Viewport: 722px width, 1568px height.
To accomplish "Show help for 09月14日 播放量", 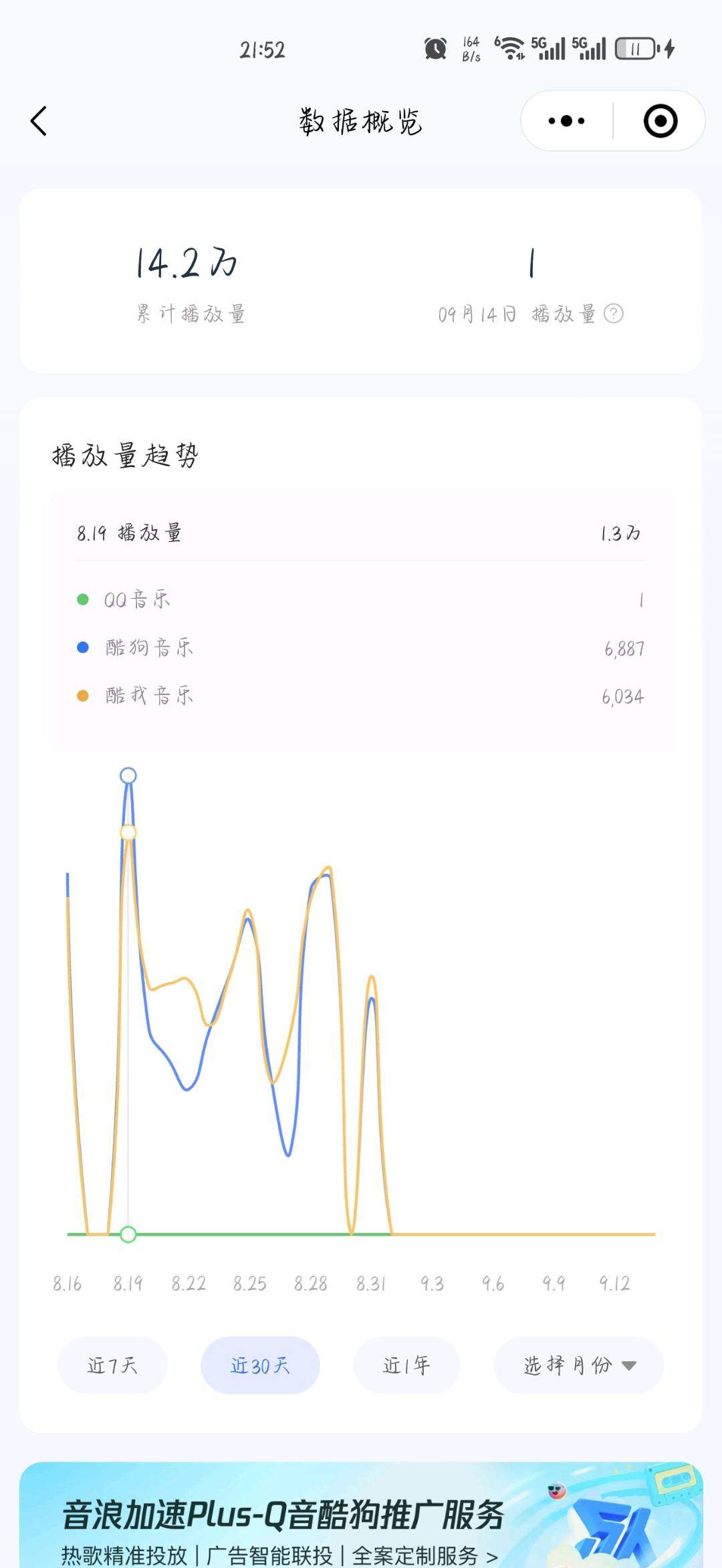I will point(613,314).
